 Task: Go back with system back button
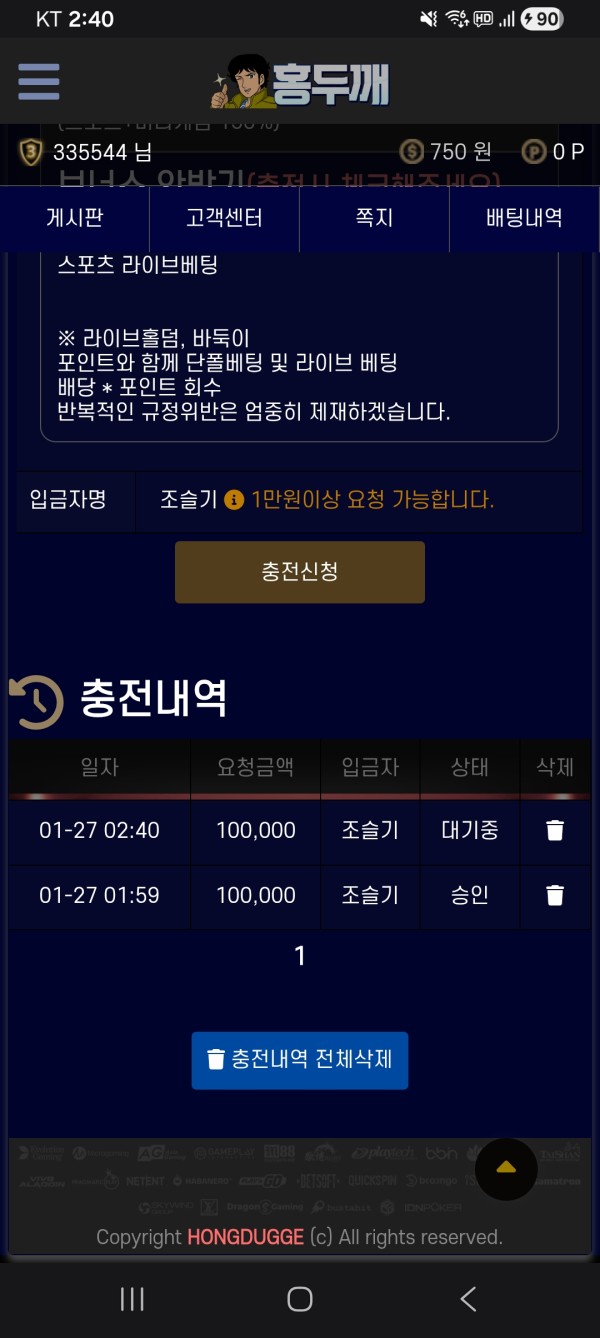point(468,1299)
